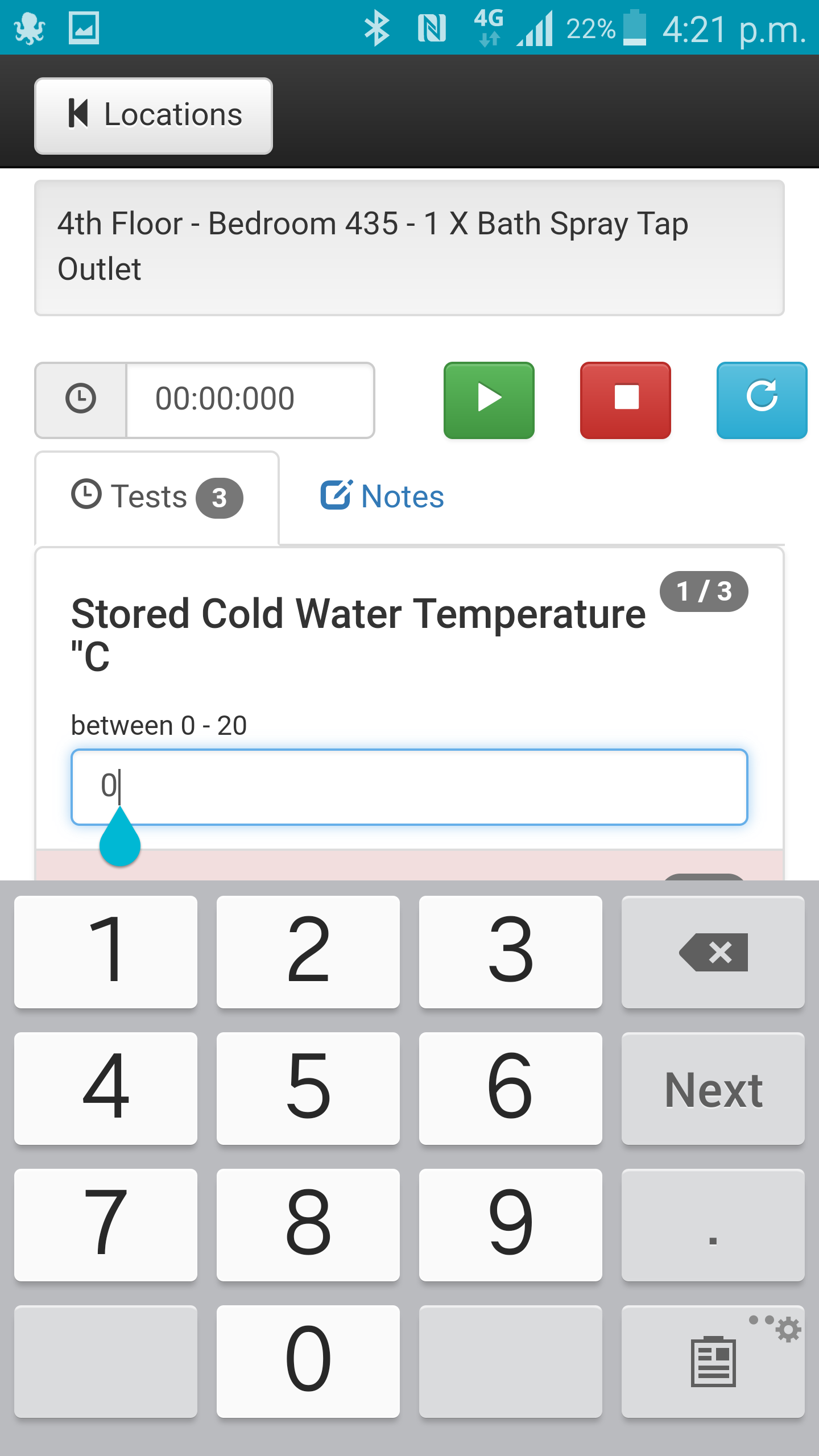Tap Next on the keypad
The height and width of the screenshot is (1456, 819).
pyautogui.click(x=713, y=1089)
